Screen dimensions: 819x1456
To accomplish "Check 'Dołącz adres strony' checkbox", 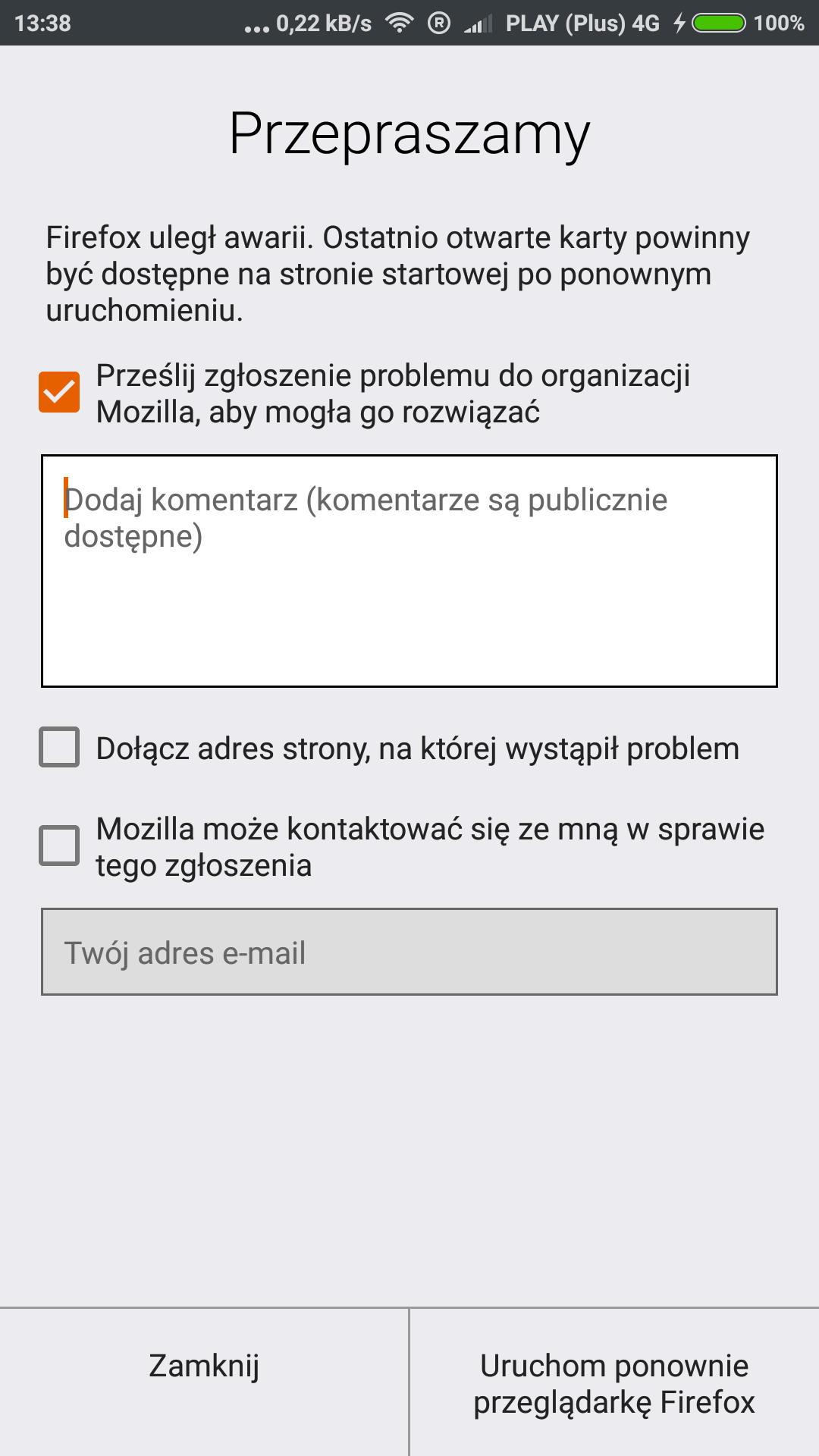I will coord(59,747).
